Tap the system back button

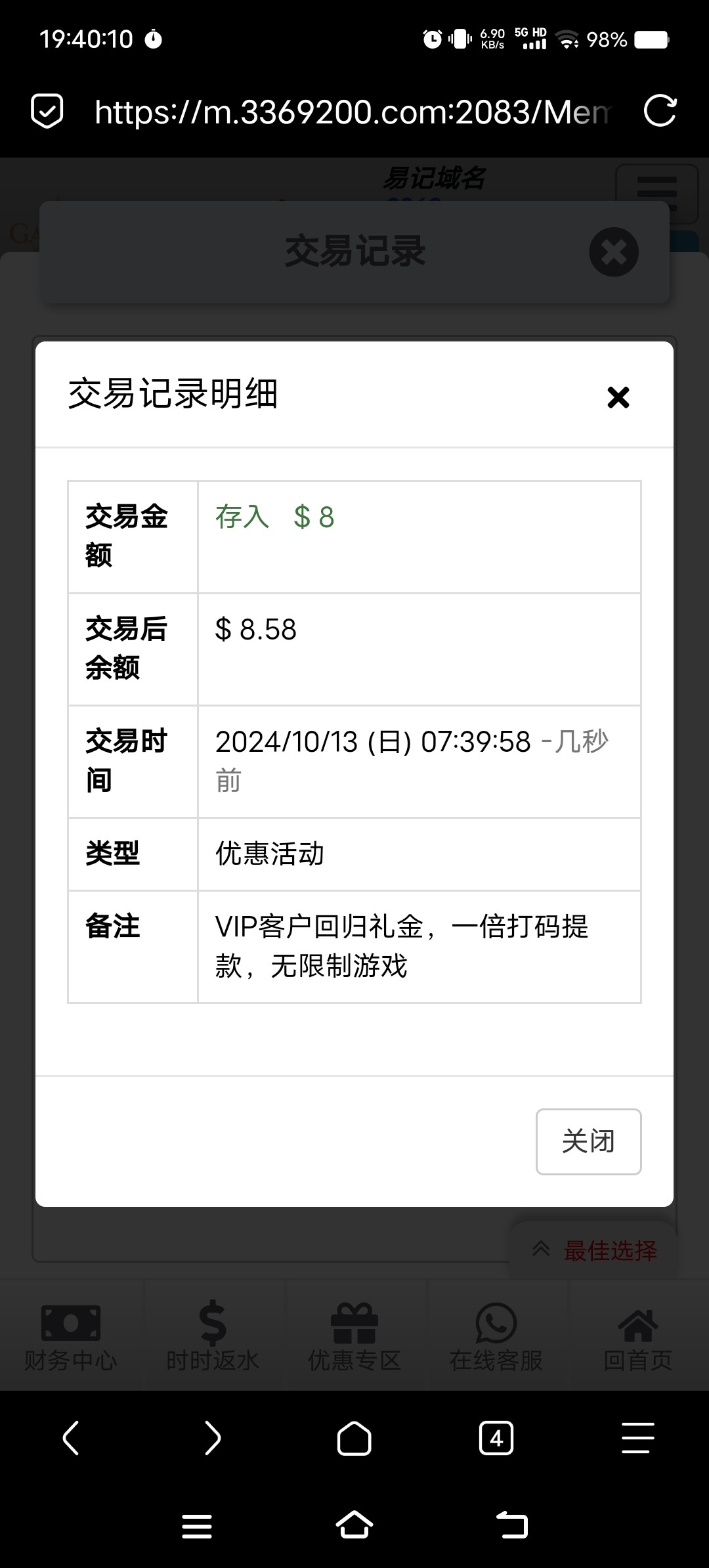point(512,1525)
